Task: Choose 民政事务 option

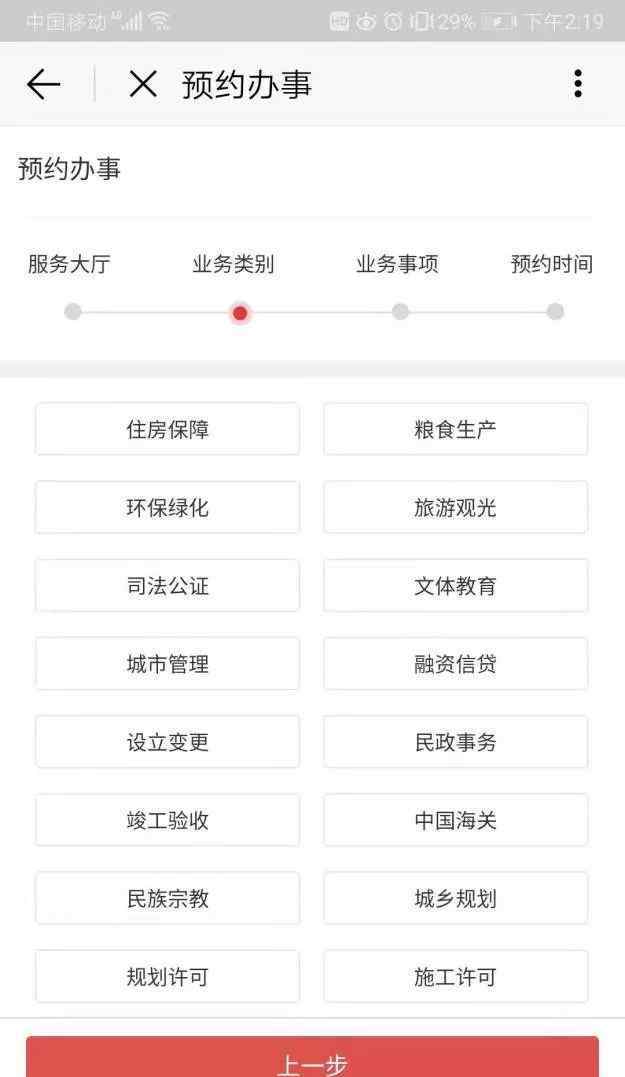Action: pos(455,742)
